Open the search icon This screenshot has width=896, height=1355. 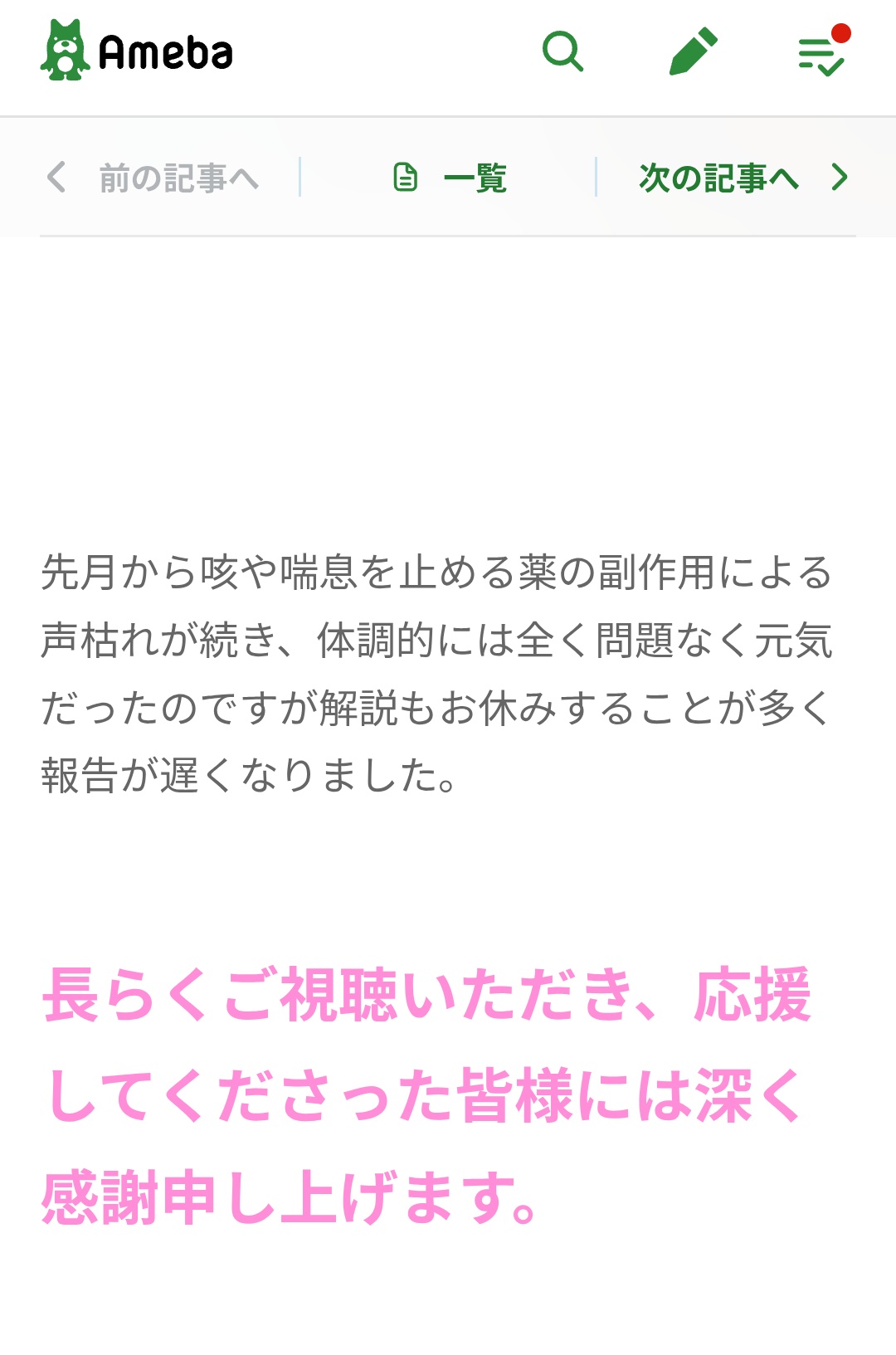[x=562, y=51]
